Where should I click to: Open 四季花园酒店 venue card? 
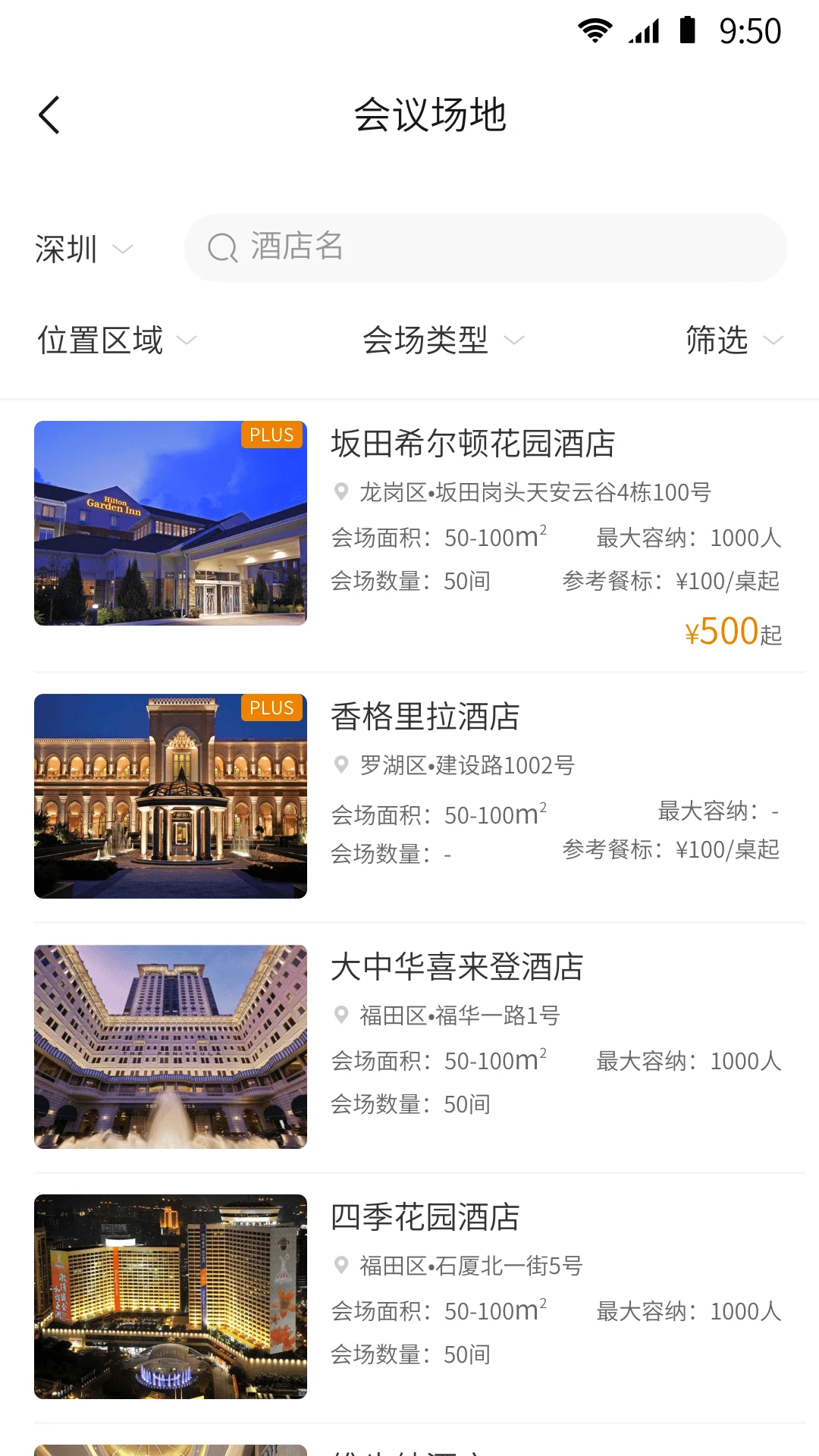[425, 1218]
